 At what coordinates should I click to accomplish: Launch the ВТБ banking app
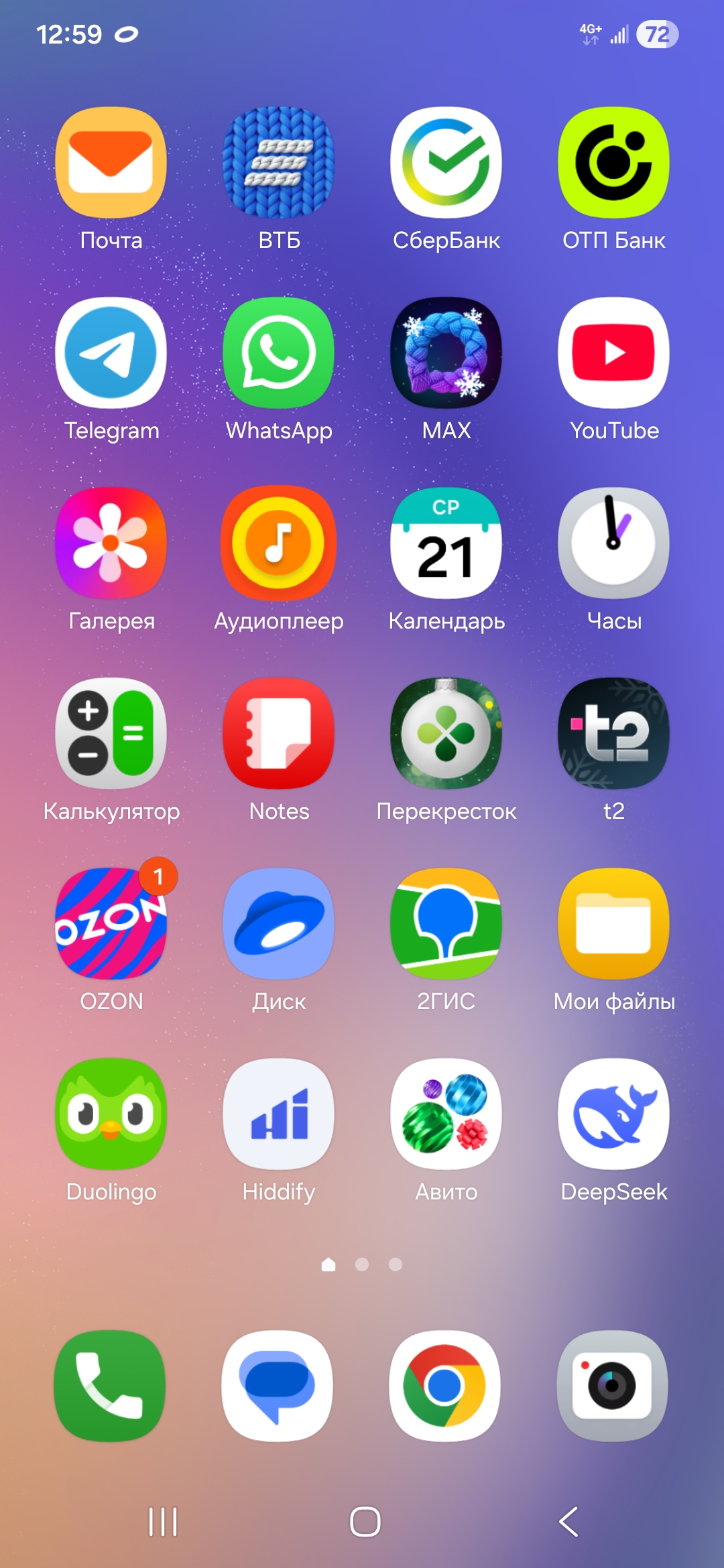pos(279,163)
